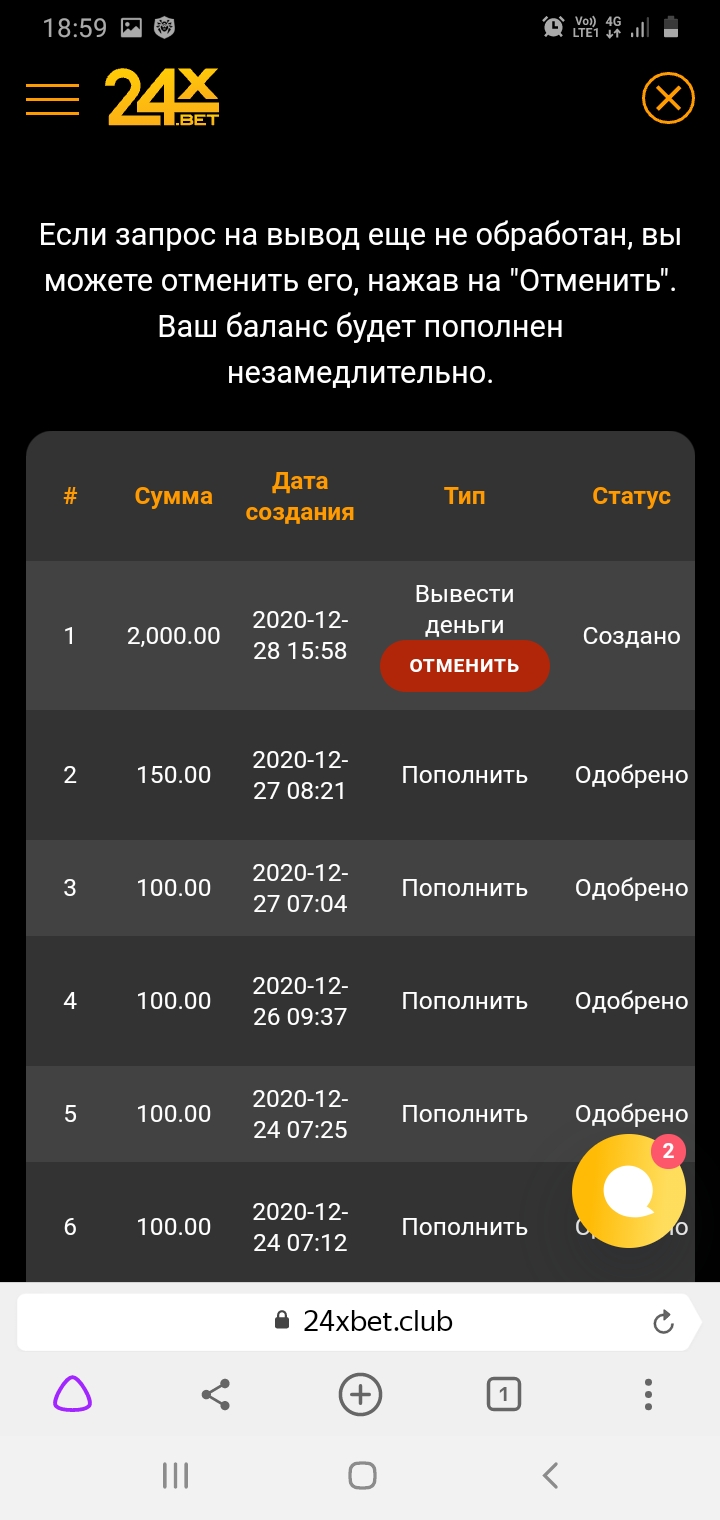720x1520 pixels.
Task: Close the withdrawal requests page
Action: [668, 98]
